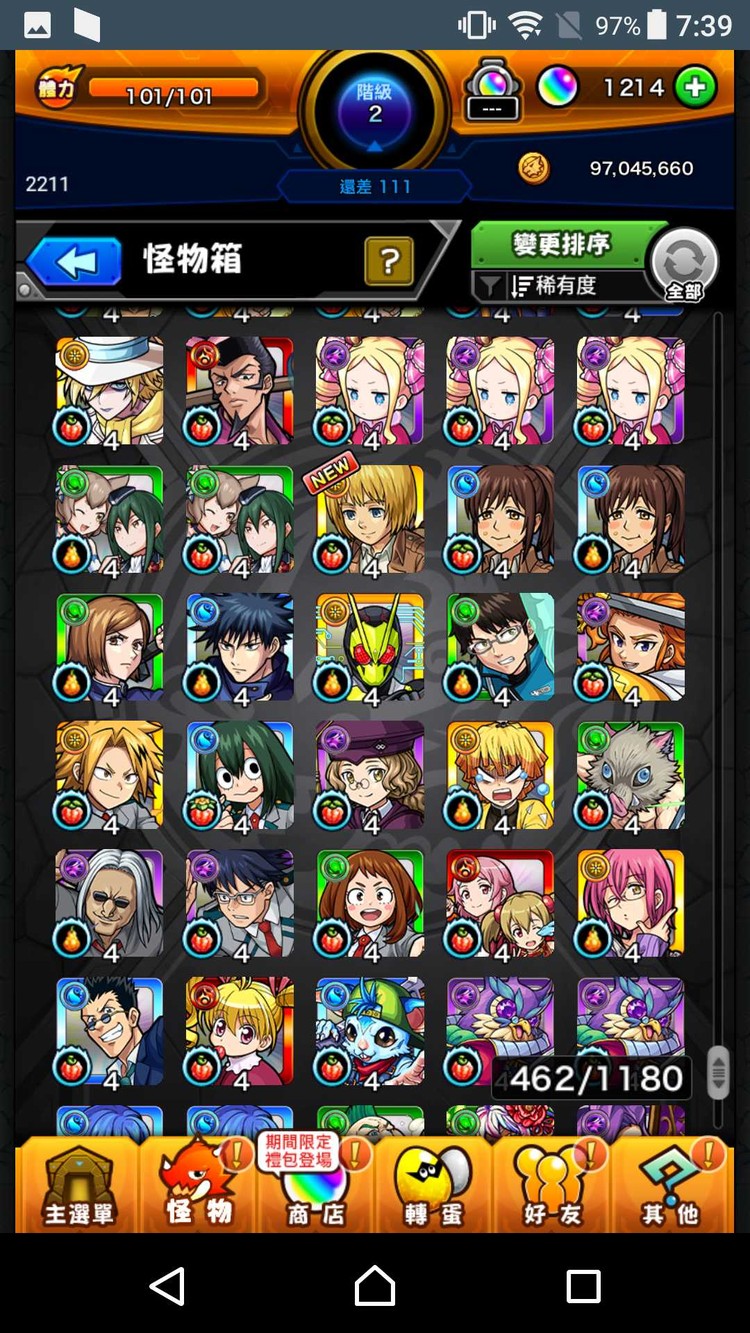Tap the green plus to add orbs
750x1333 pixels.
click(x=696, y=88)
